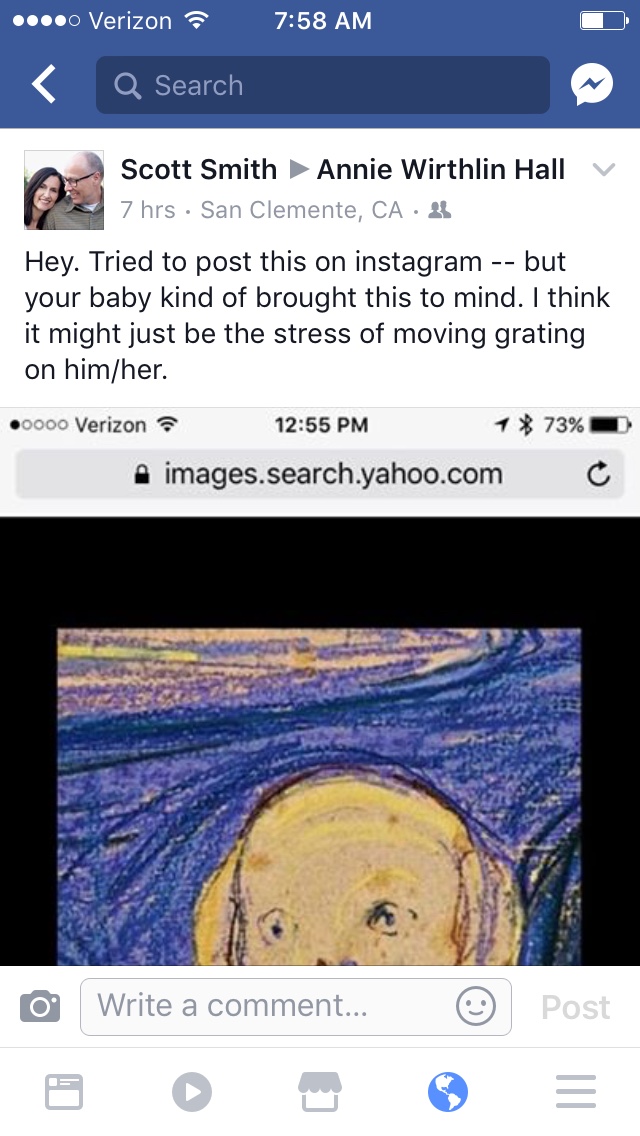View Scott Smith's profile from his name
This screenshot has height=1136, width=640.
(198, 170)
